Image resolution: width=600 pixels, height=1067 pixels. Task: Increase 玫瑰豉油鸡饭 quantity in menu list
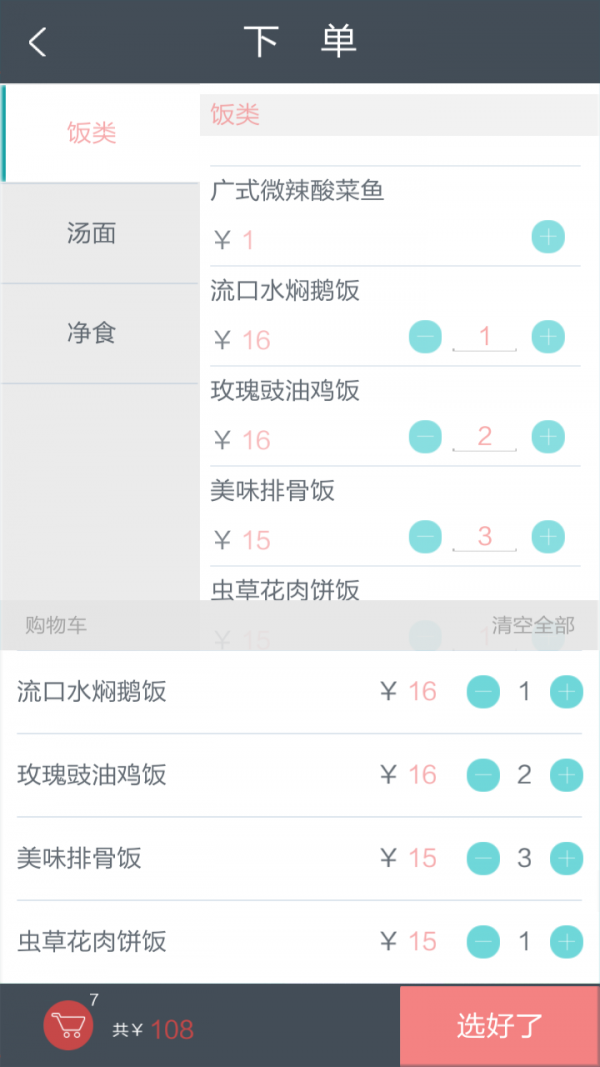click(x=548, y=437)
